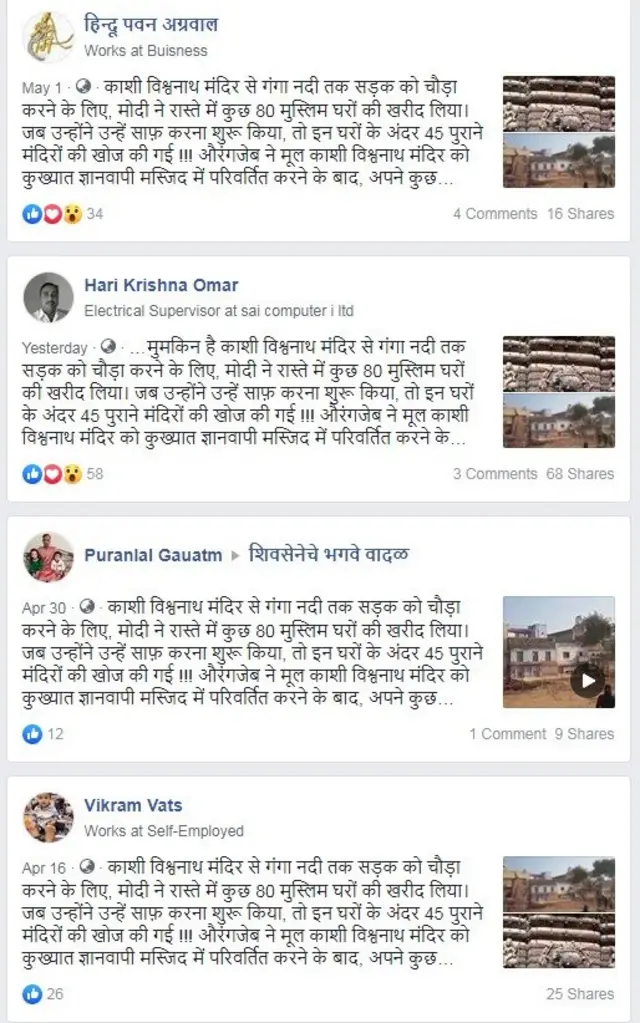The image size is (640, 1023).
Task: Open Hari Krishna Omar's profile
Action: point(161,286)
